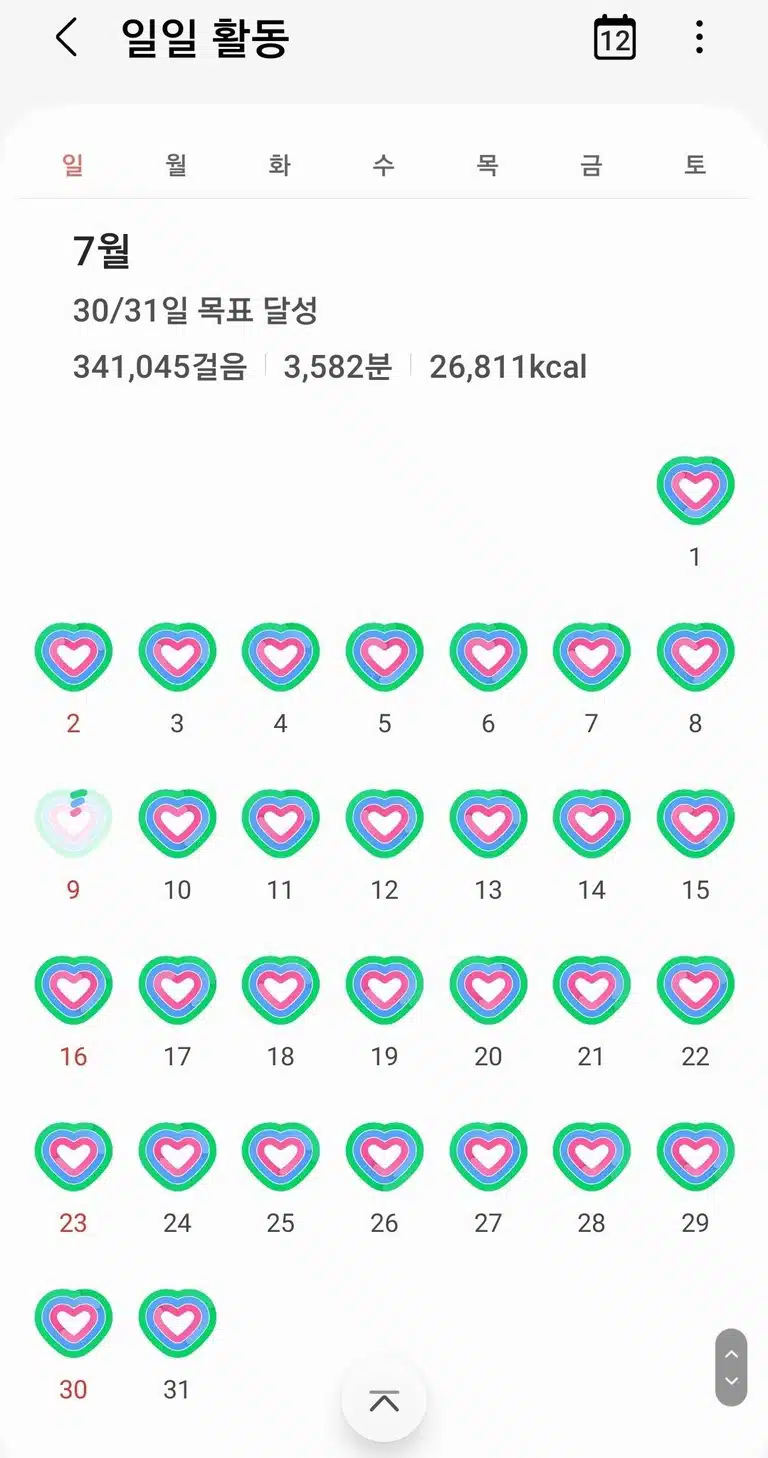The height and width of the screenshot is (1458, 768).
Task: Tap the fast scroll handle
Action: point(731,1367)
